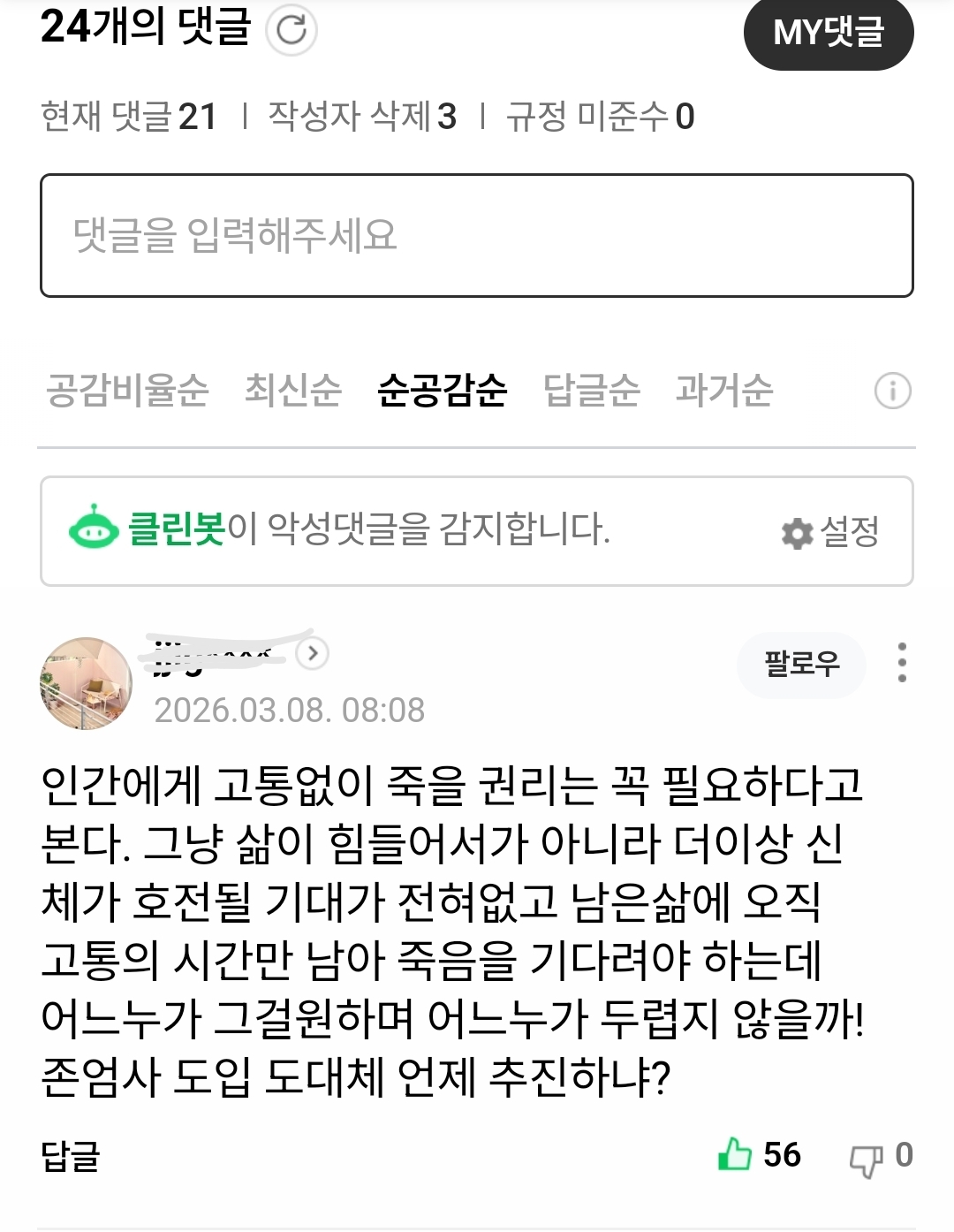
Task: Open the commenter's profile picture
Action: pos(86,683)
